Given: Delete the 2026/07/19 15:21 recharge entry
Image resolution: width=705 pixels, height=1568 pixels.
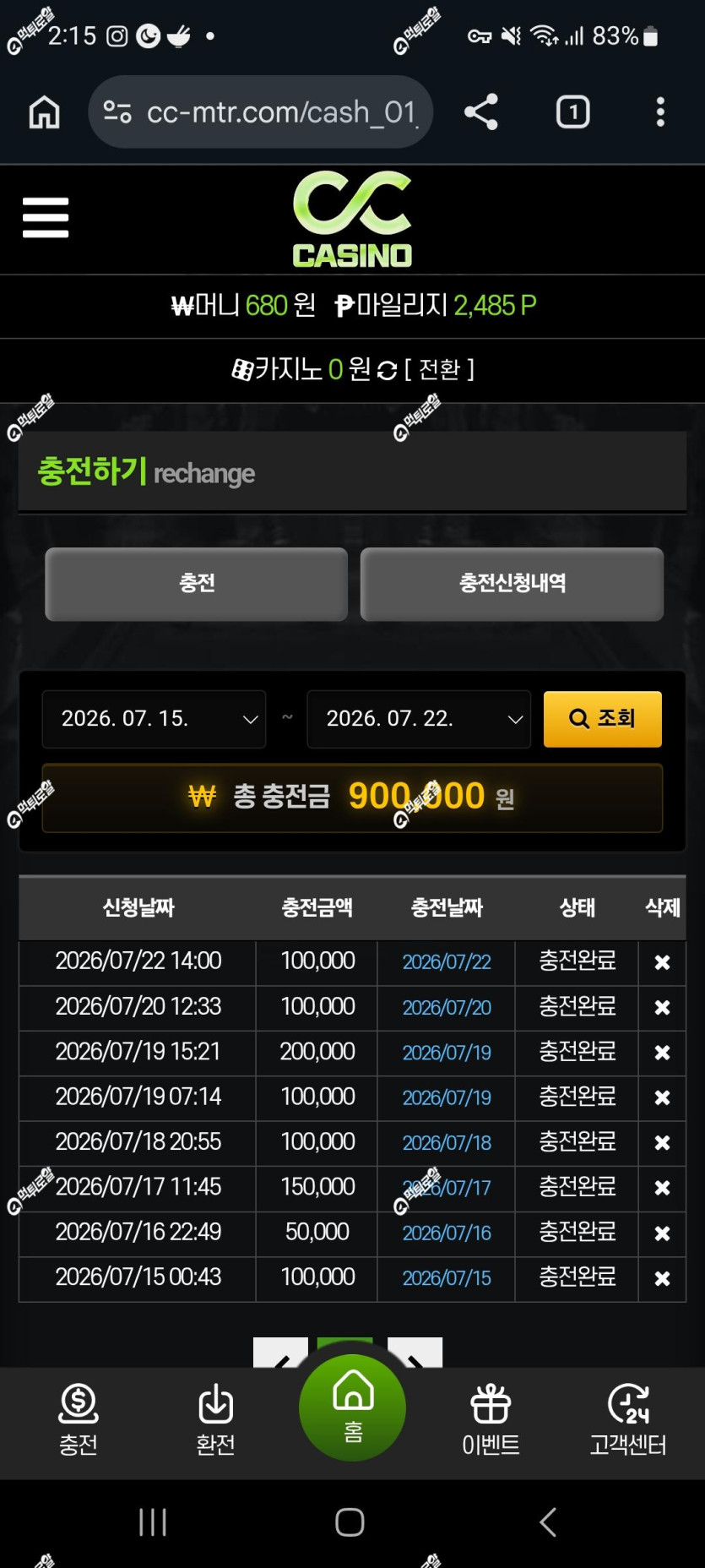Looking at the screenshot, I should pos(662,1053).
